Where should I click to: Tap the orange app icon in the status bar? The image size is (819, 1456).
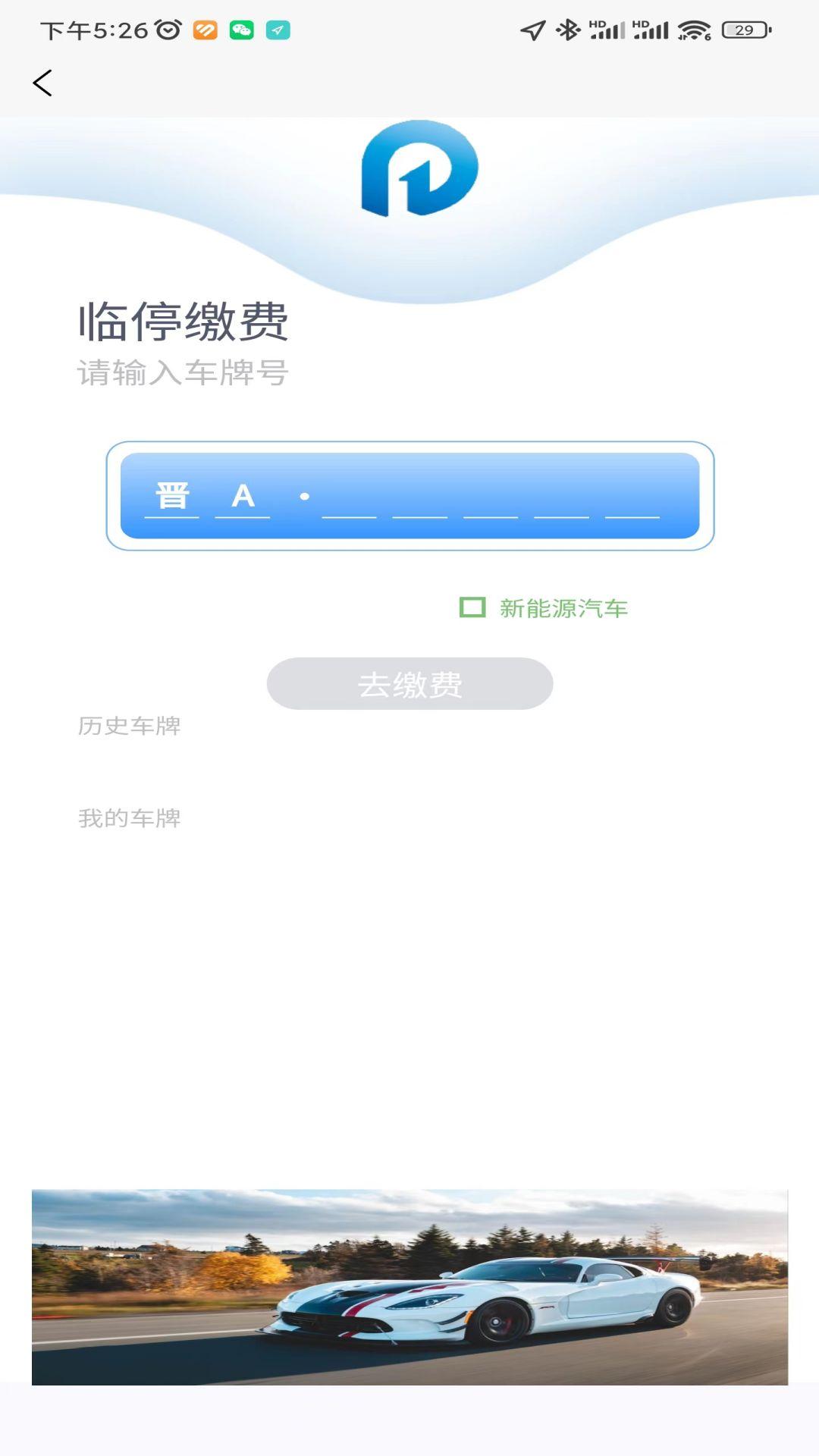203,29
